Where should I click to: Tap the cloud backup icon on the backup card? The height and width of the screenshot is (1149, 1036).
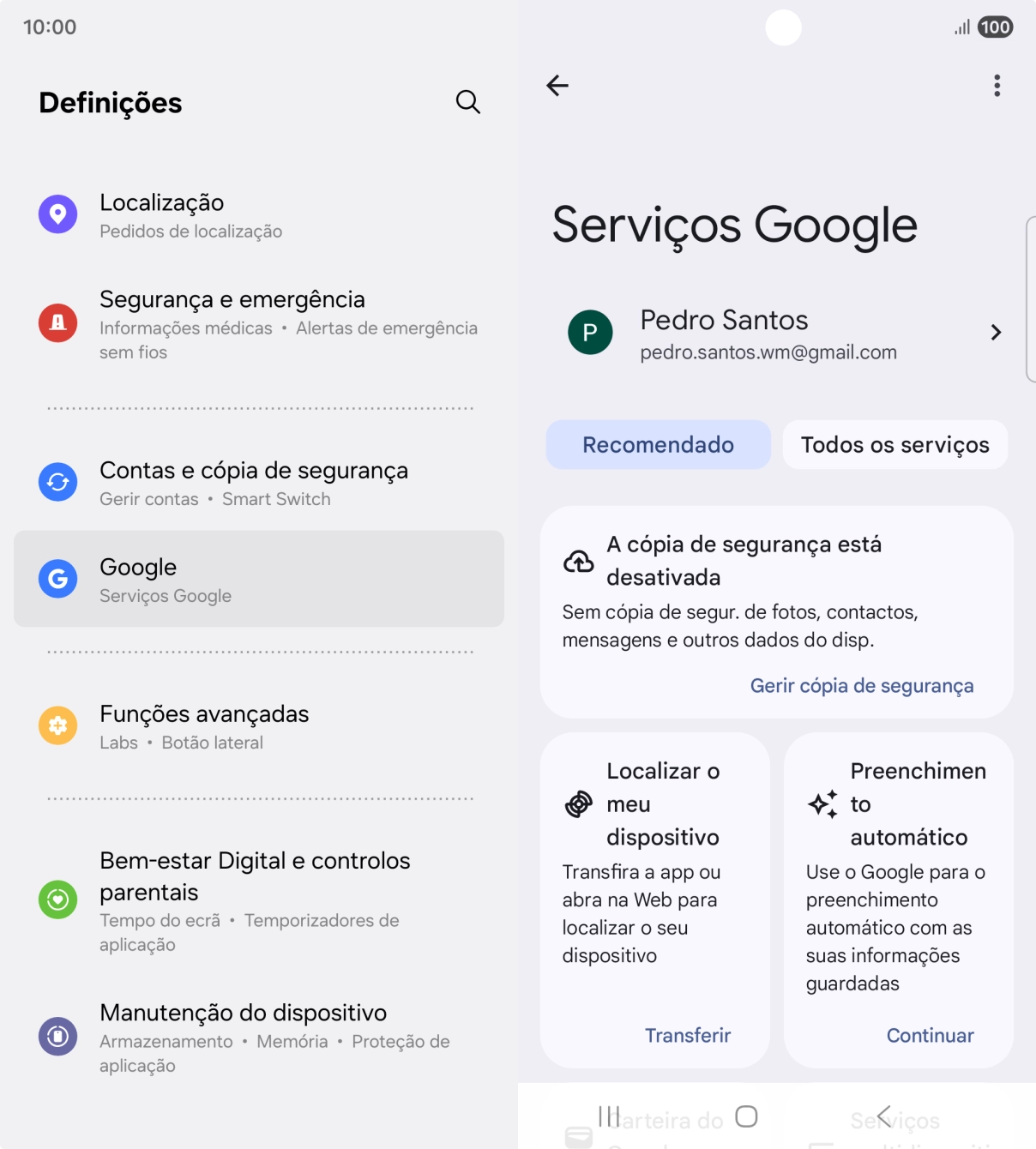click(x=579, y=562)
